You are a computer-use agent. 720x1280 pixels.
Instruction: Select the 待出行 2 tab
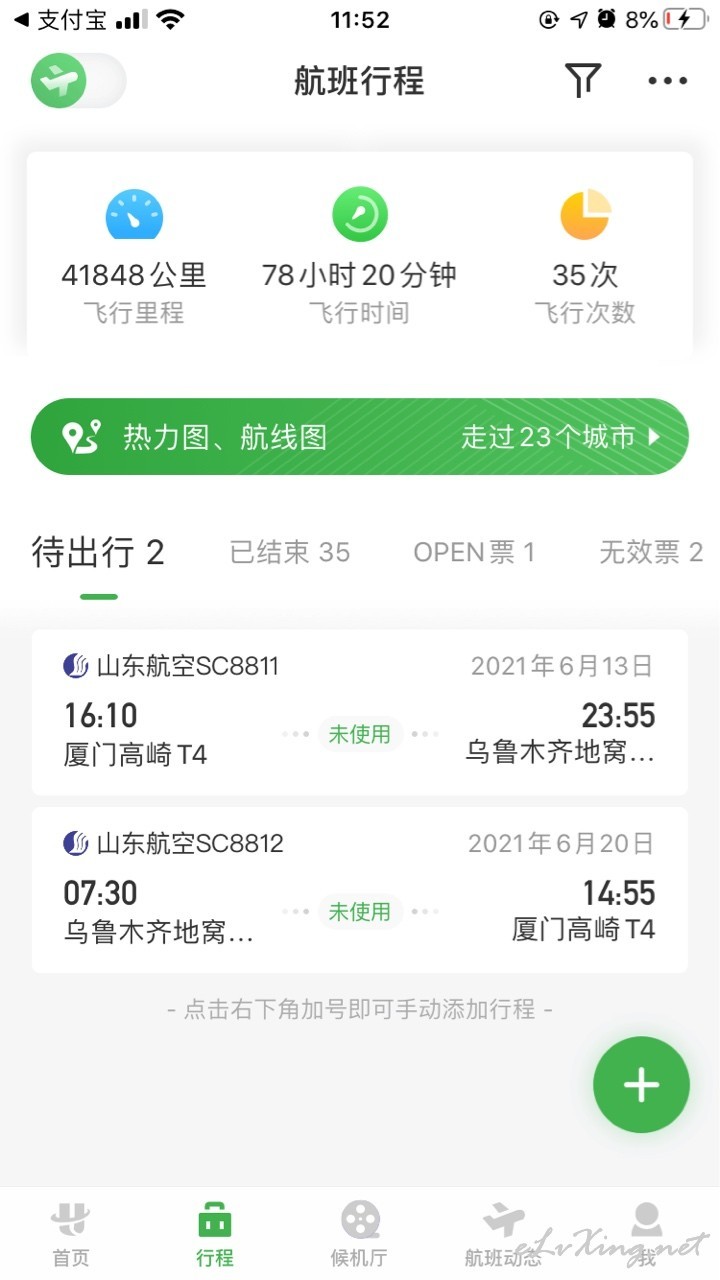[98, 552]
